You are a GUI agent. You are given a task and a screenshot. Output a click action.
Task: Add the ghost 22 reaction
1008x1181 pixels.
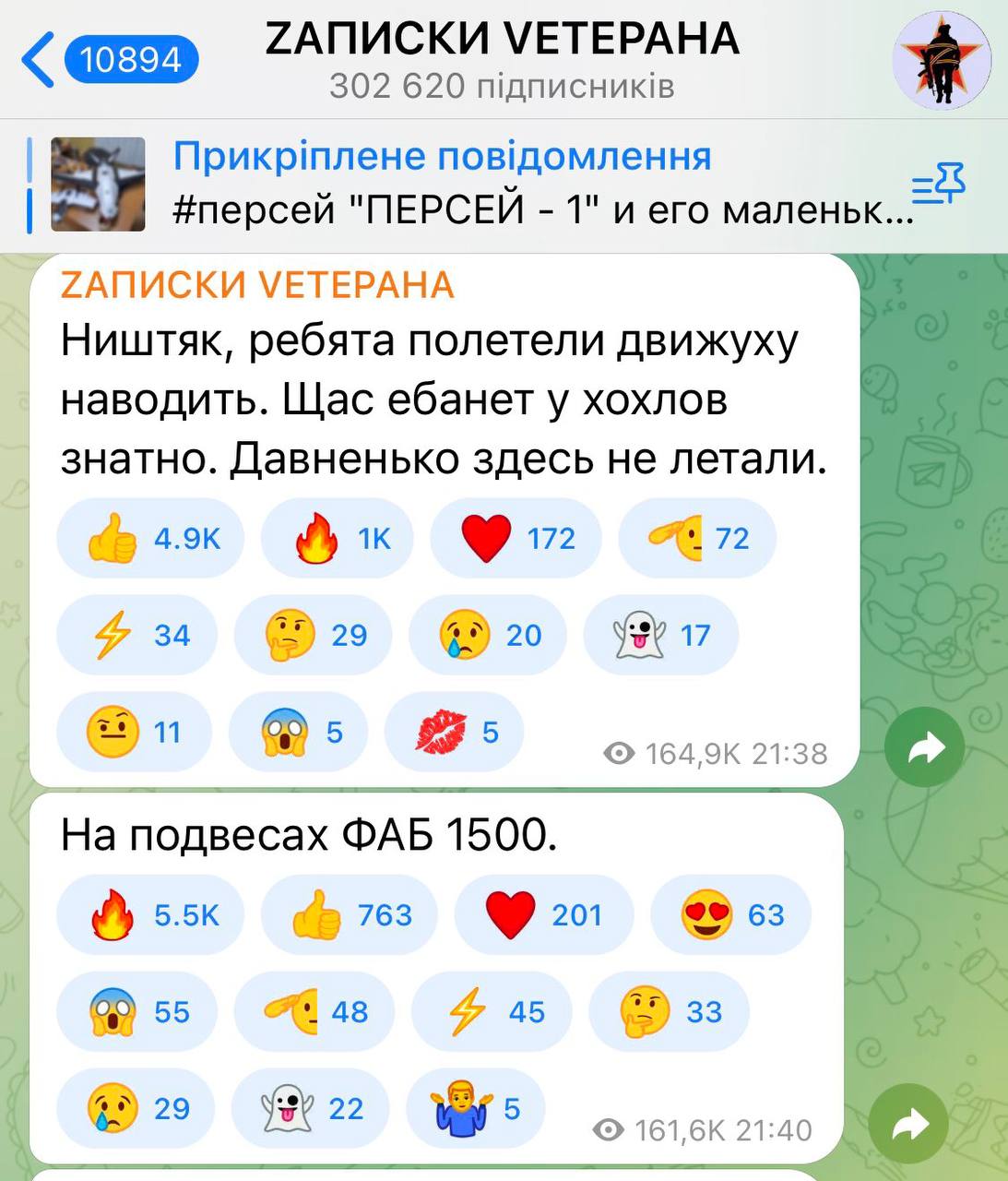[x=310, y=1107]
